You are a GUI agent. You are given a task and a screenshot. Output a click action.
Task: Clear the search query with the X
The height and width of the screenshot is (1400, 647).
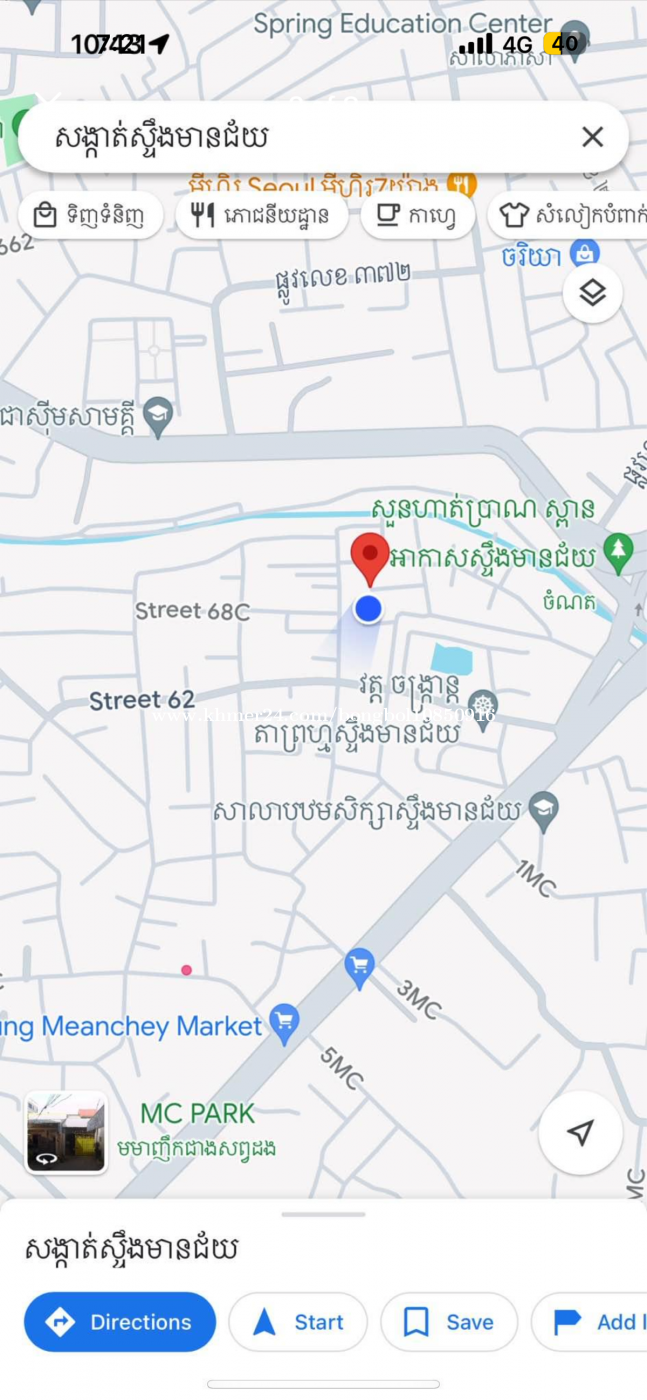coord(593,137)
